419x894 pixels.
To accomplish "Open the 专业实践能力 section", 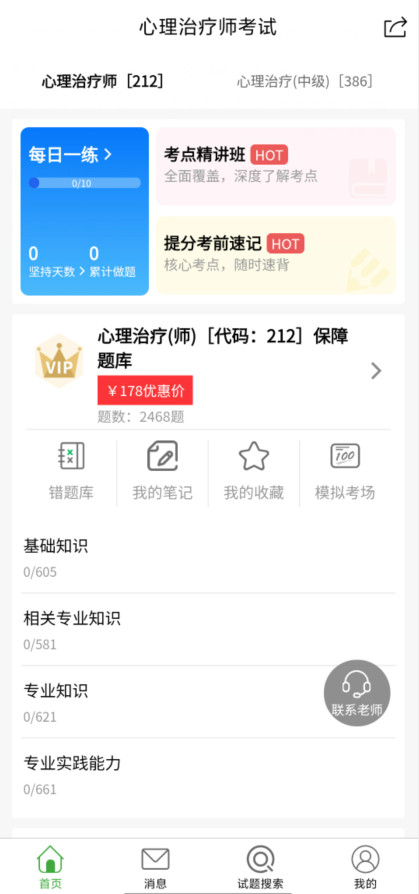I will [x=208, y=774].
